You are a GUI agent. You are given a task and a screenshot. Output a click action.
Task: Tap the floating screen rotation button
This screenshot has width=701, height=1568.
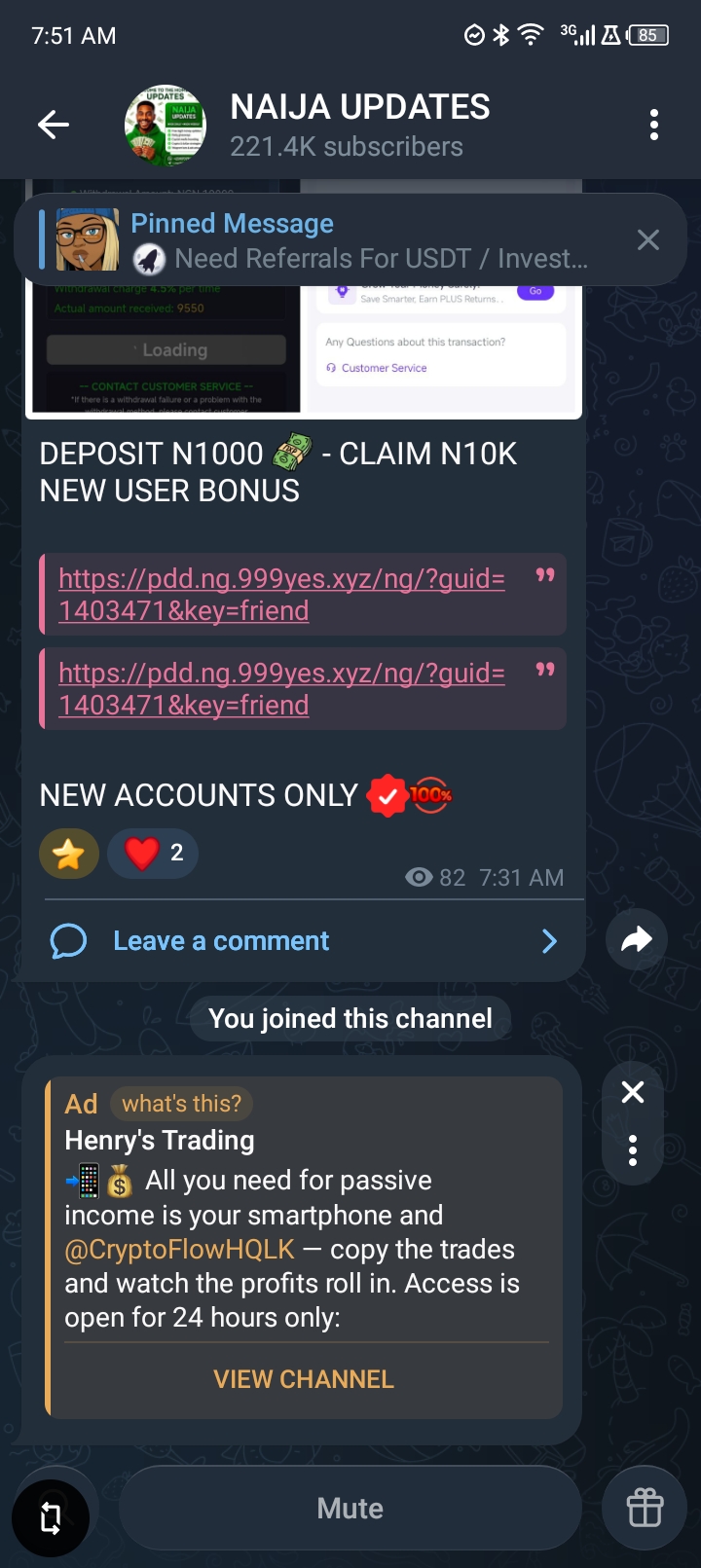coord(51,1517)
